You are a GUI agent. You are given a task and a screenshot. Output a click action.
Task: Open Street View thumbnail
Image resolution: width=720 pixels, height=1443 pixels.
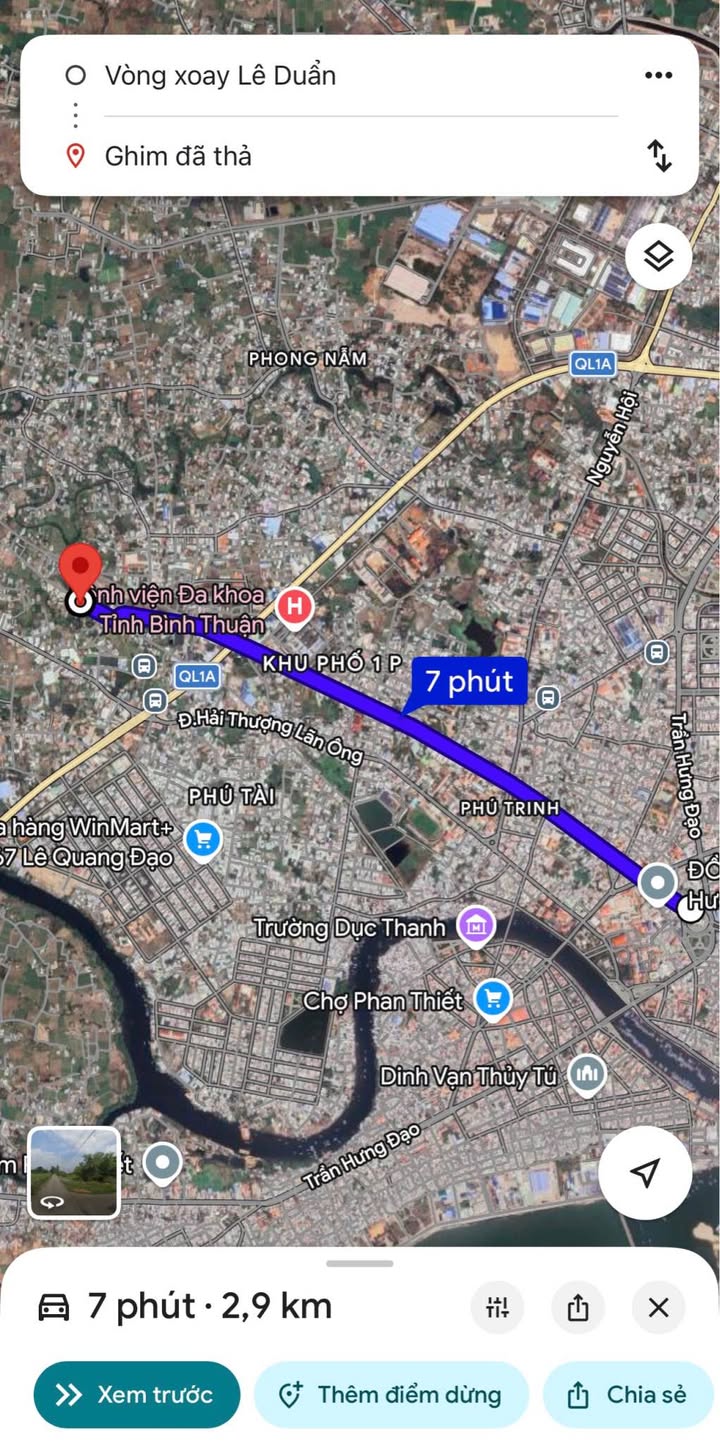coord(74,1173)
